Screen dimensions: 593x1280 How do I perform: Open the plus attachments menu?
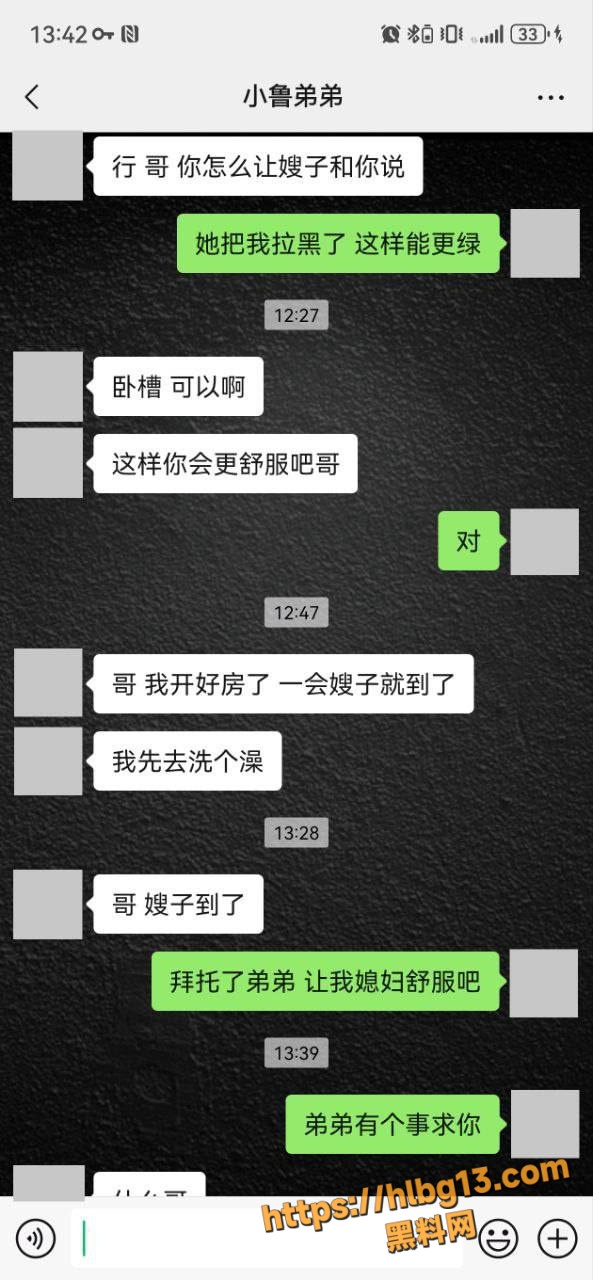pos(557,1239)
